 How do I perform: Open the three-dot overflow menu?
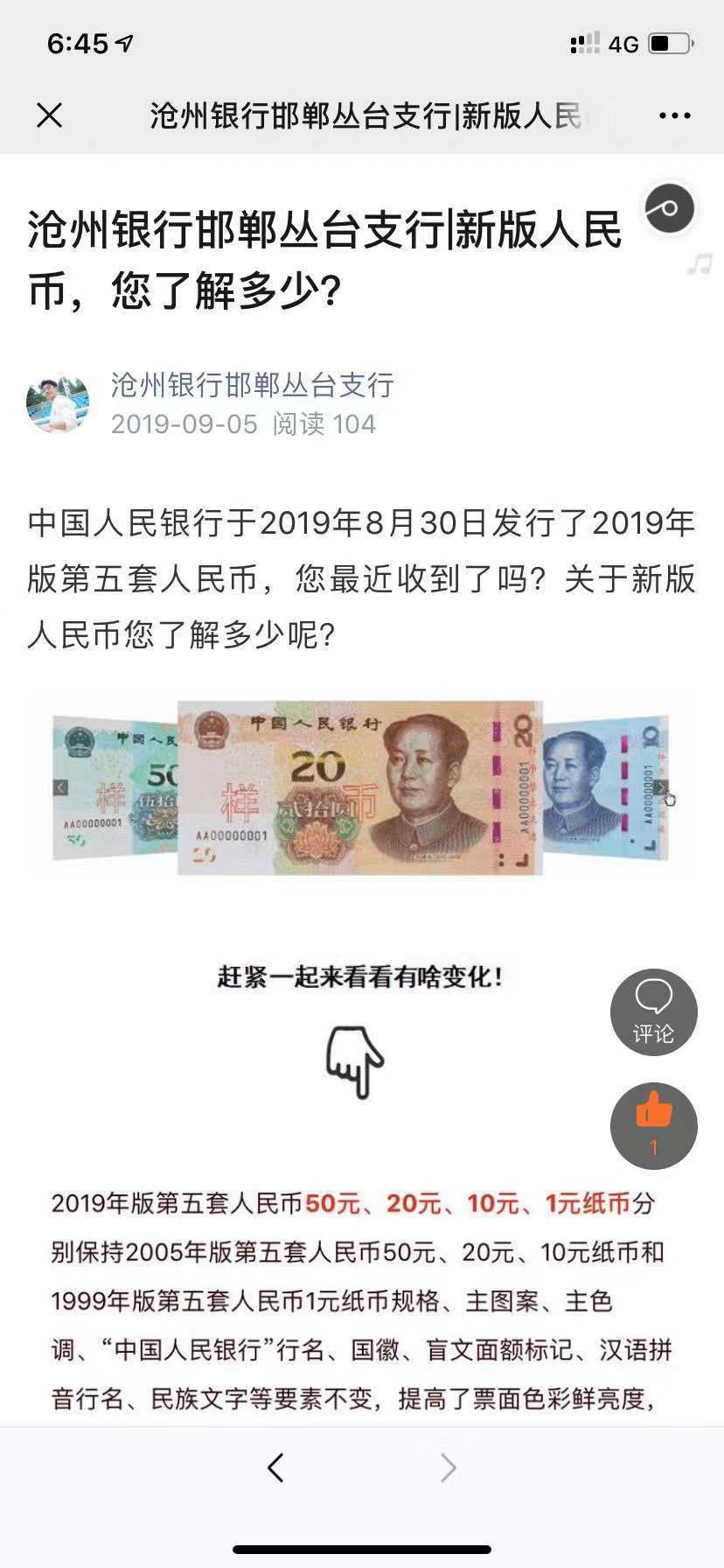674,115
